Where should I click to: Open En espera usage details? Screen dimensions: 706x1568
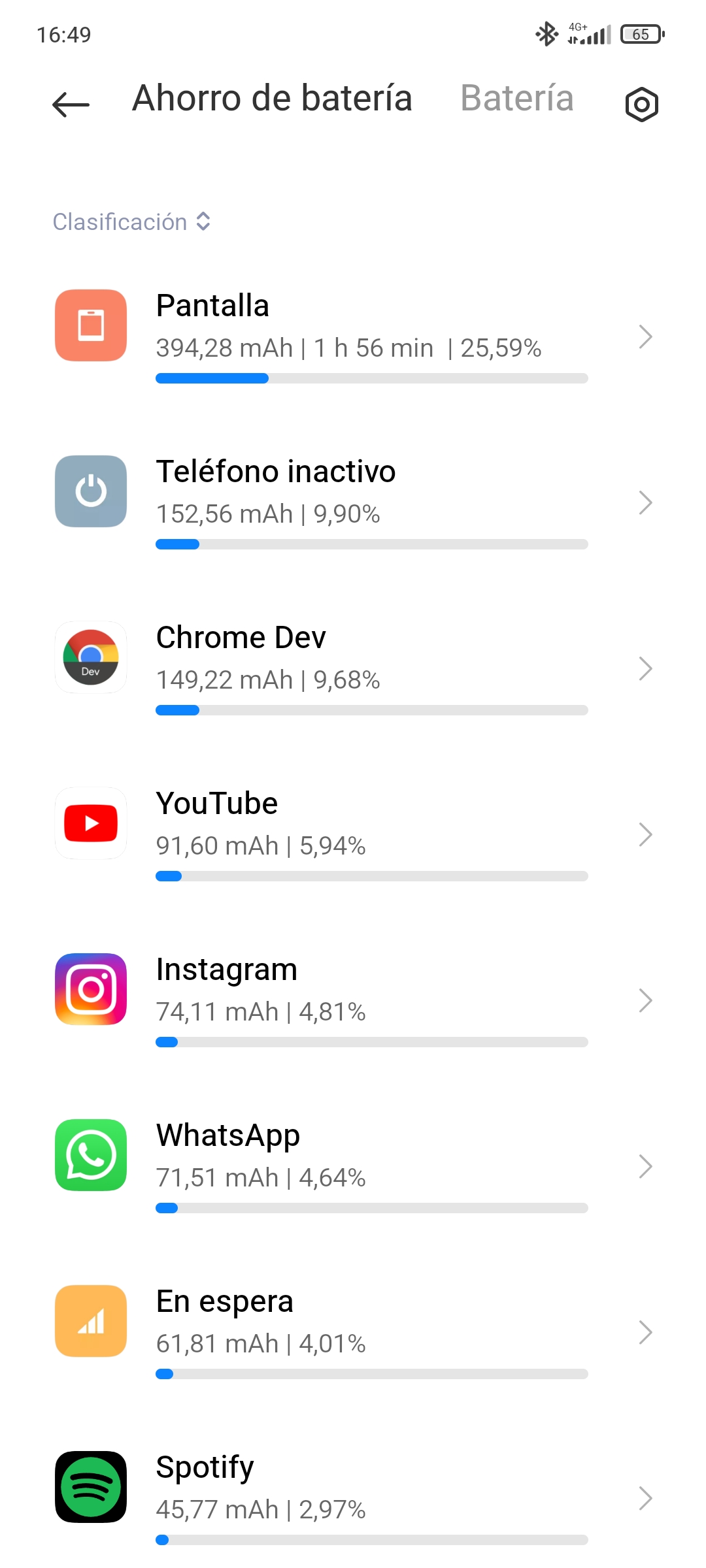click(353, 1333)
